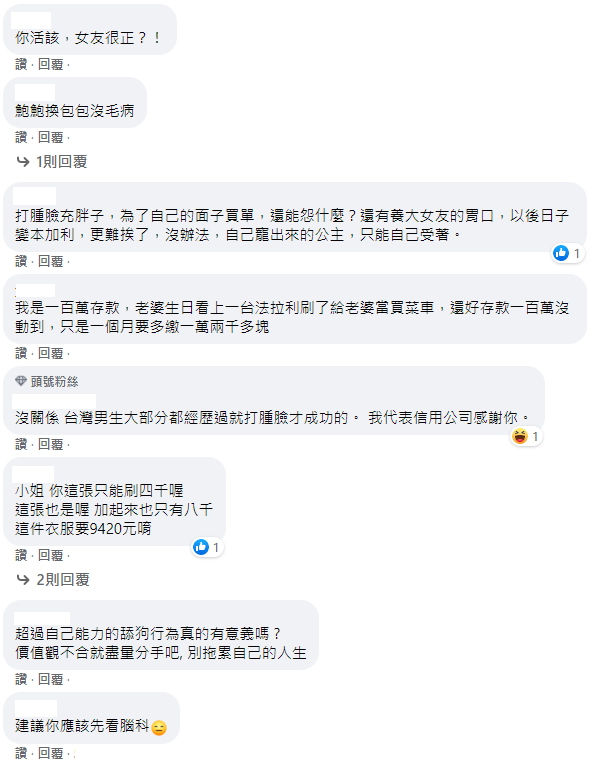Image resolution: width=596 pixels, height=764 pixels.
Task: Like the comment 你活該，女友很正？！
Action: pyautogui.click(x=21, y=64)
